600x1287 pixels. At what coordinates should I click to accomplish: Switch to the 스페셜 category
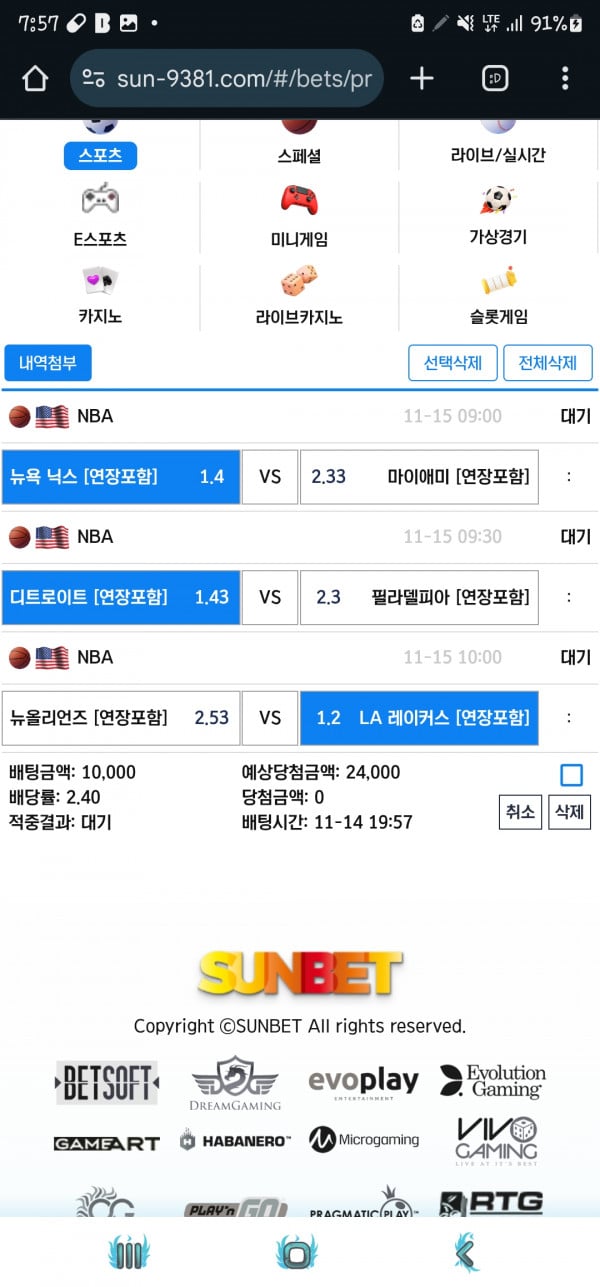click(299, 156)
